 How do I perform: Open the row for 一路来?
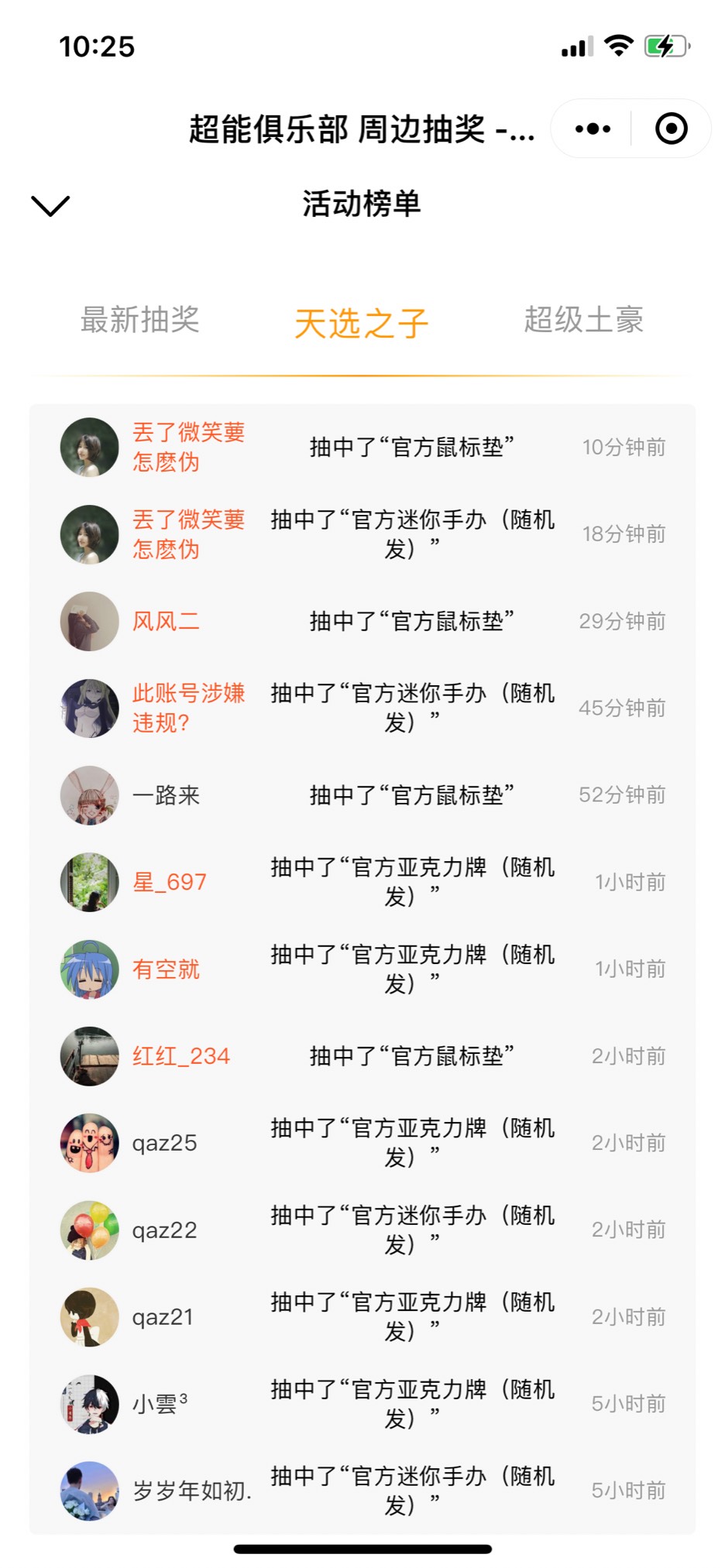click(362, 795)
